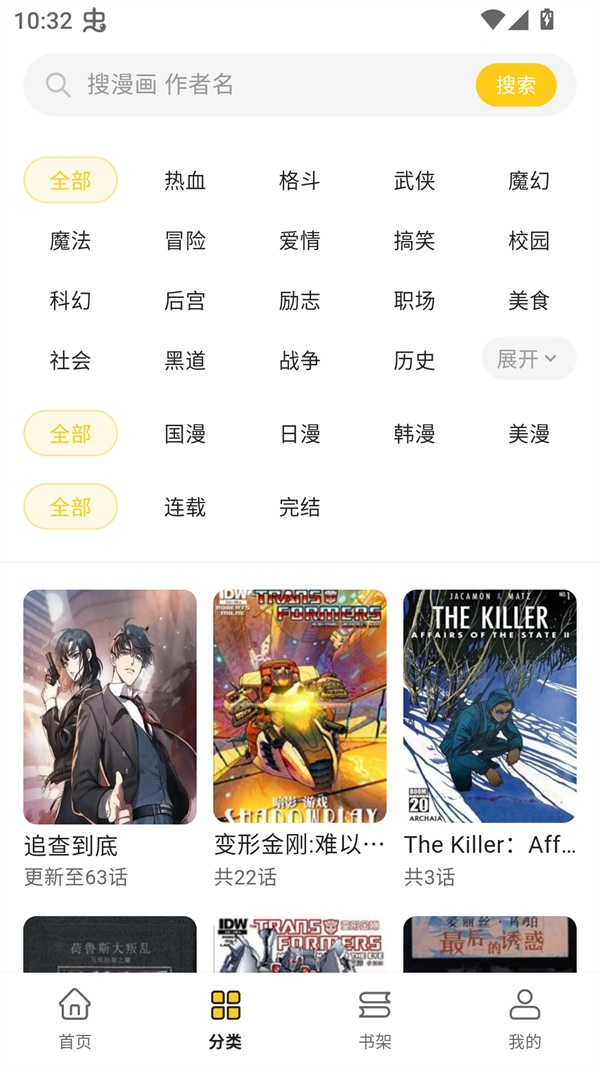Open the comic 追查到底
Screen dimensions: 600x1066
coord(110,720)
